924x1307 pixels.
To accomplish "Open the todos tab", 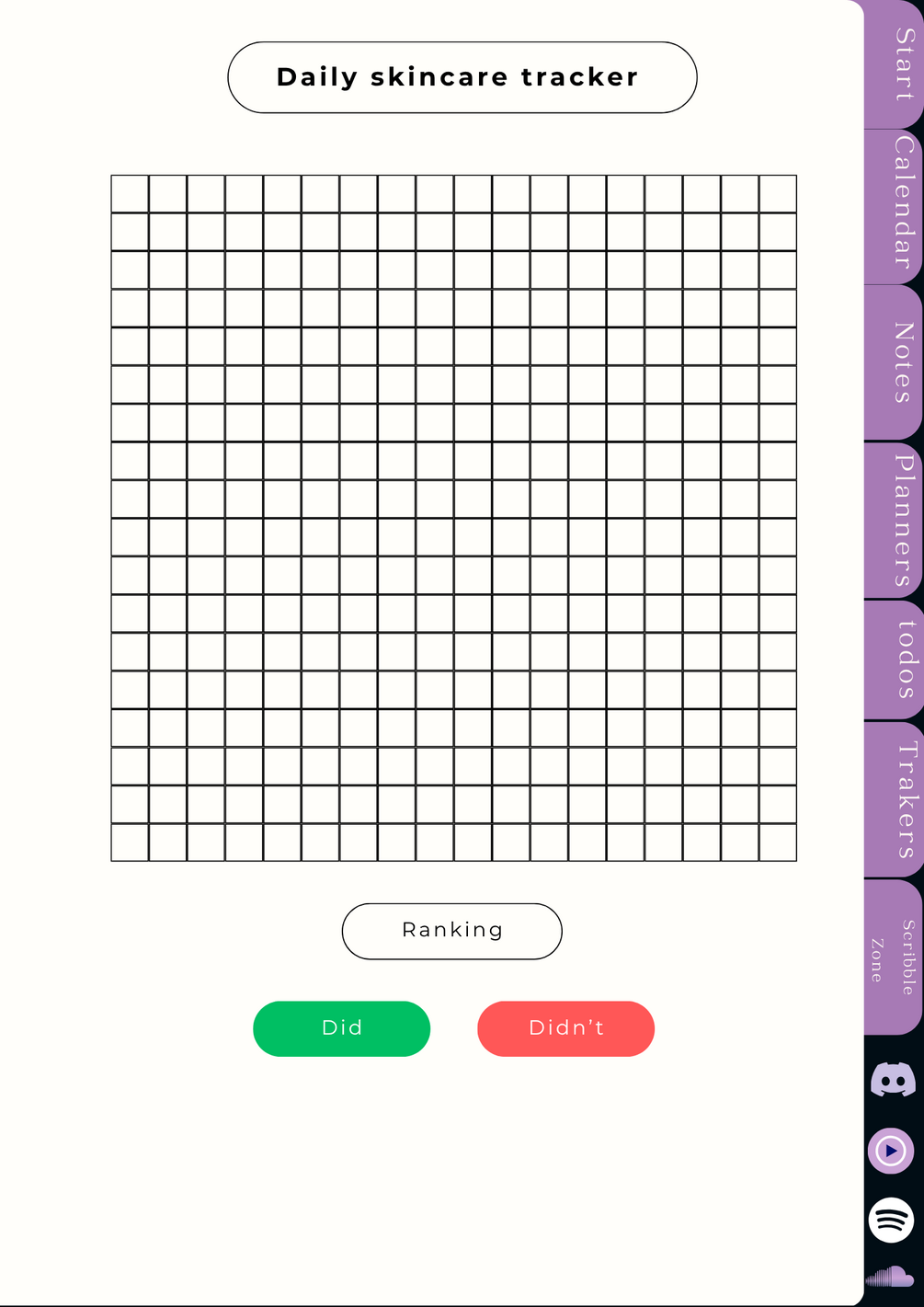I will [x=895, y=659].
